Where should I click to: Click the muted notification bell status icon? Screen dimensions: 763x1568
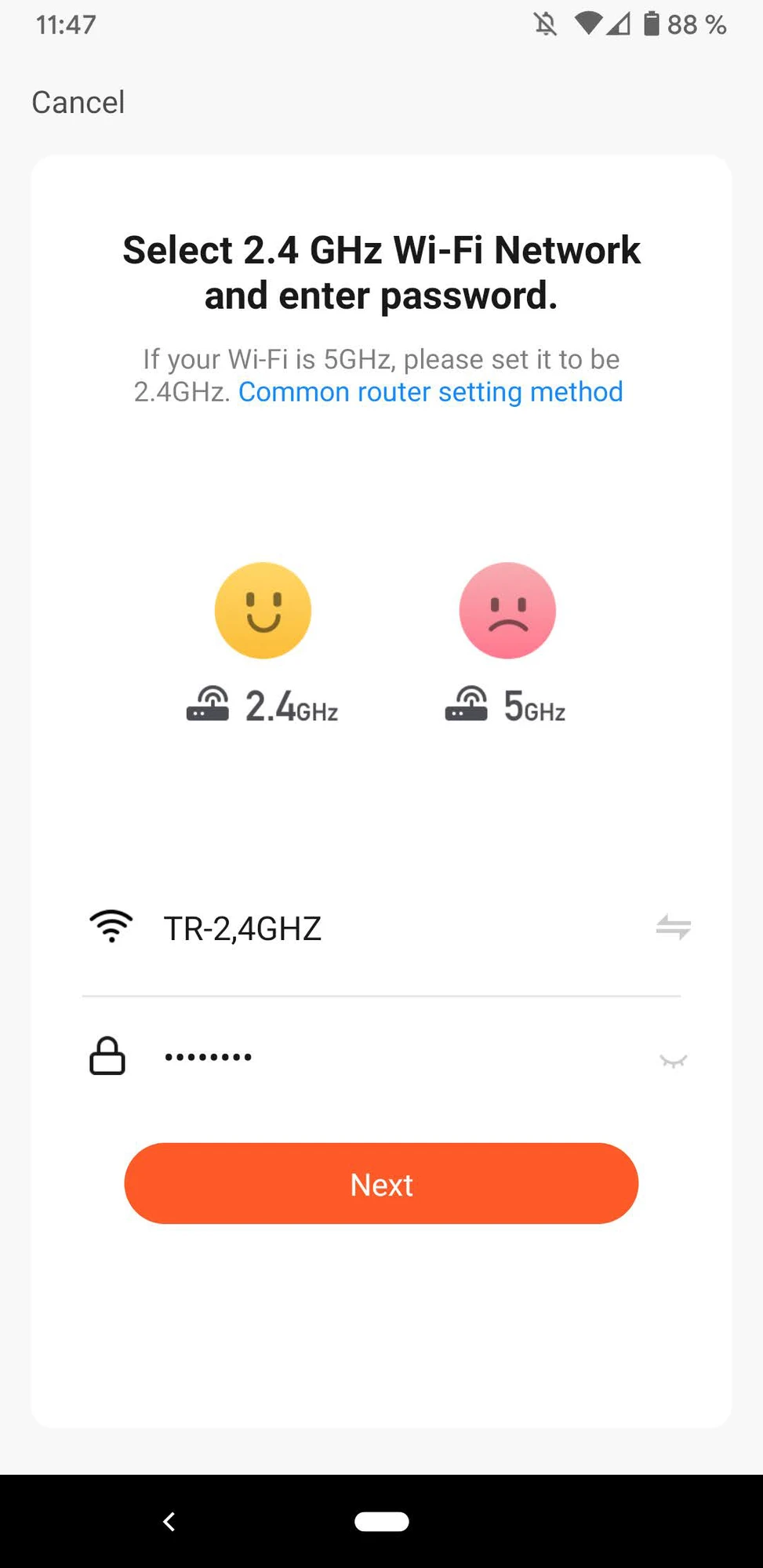tap(547, 24)
